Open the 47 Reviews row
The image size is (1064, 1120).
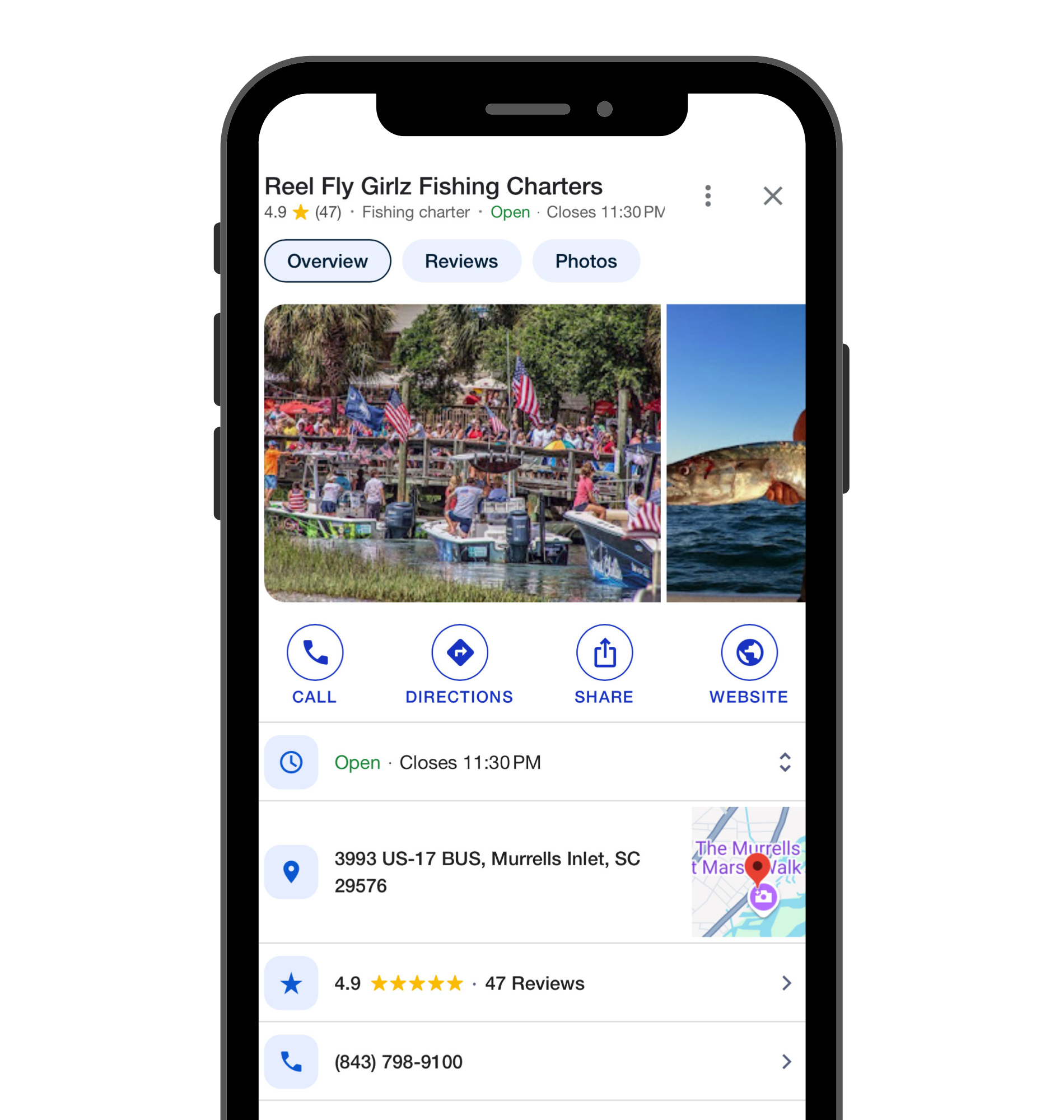[533, 983]
